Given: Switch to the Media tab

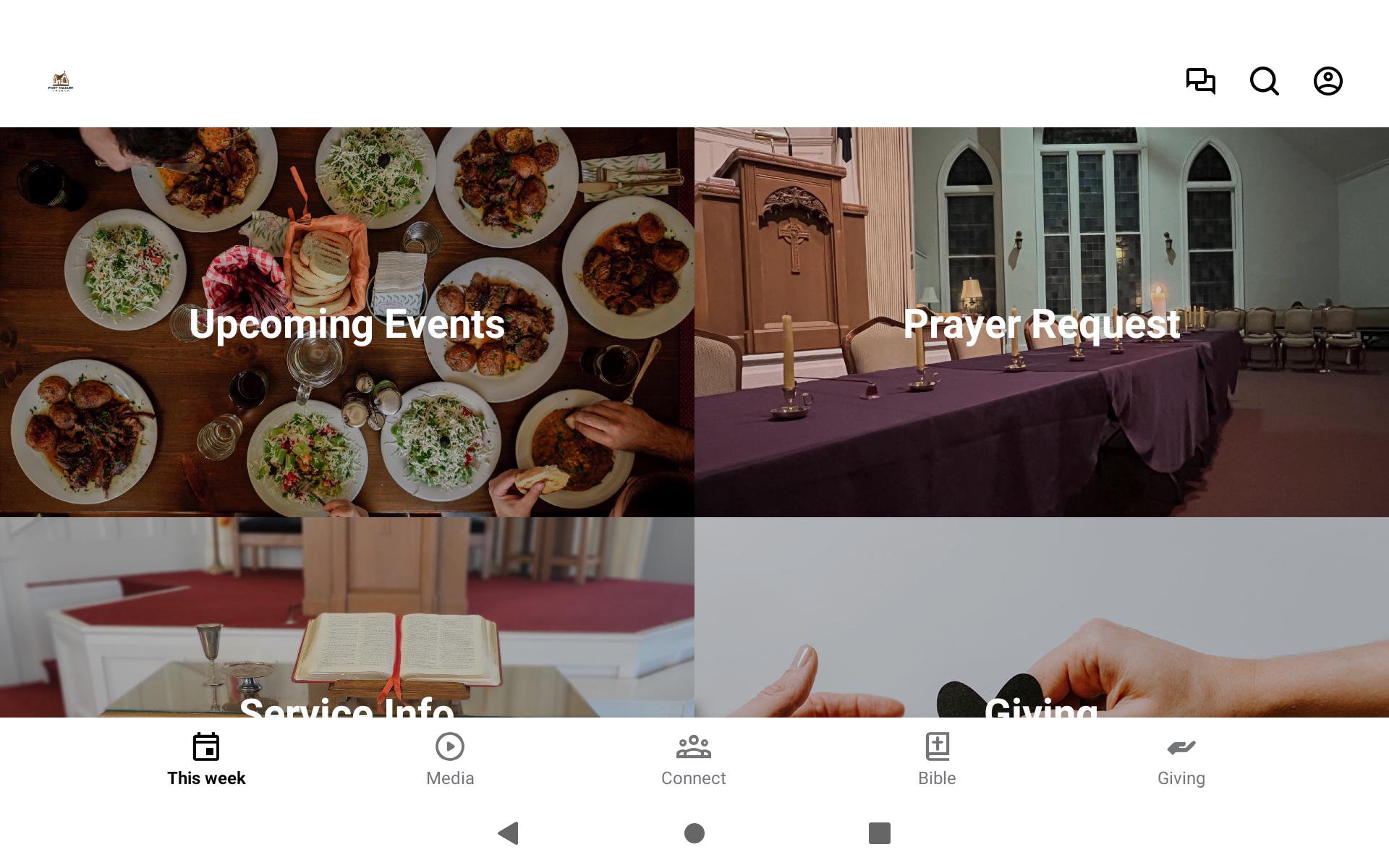Looking at the screenshot, I should 450,759.
